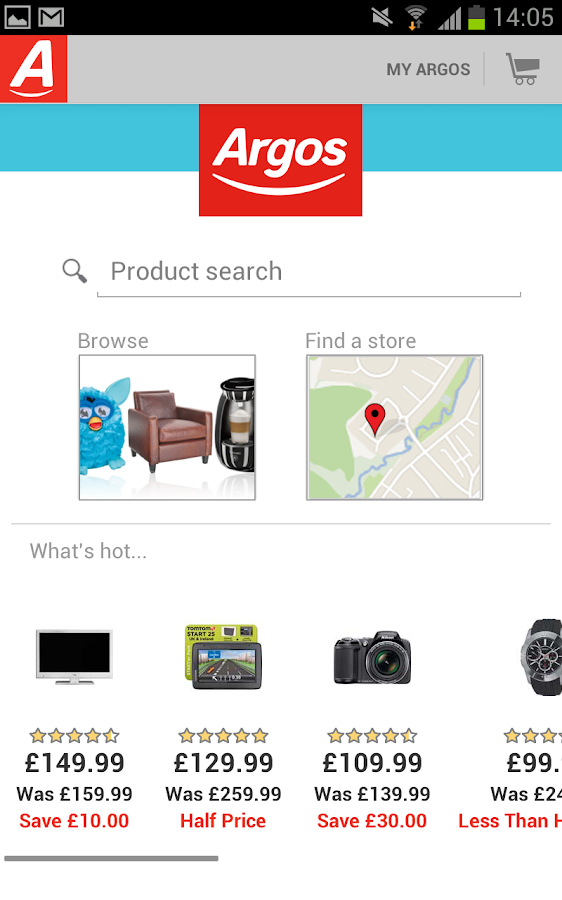Tap the red Argos A home icon
562x900 pixels.
[33, 69]
